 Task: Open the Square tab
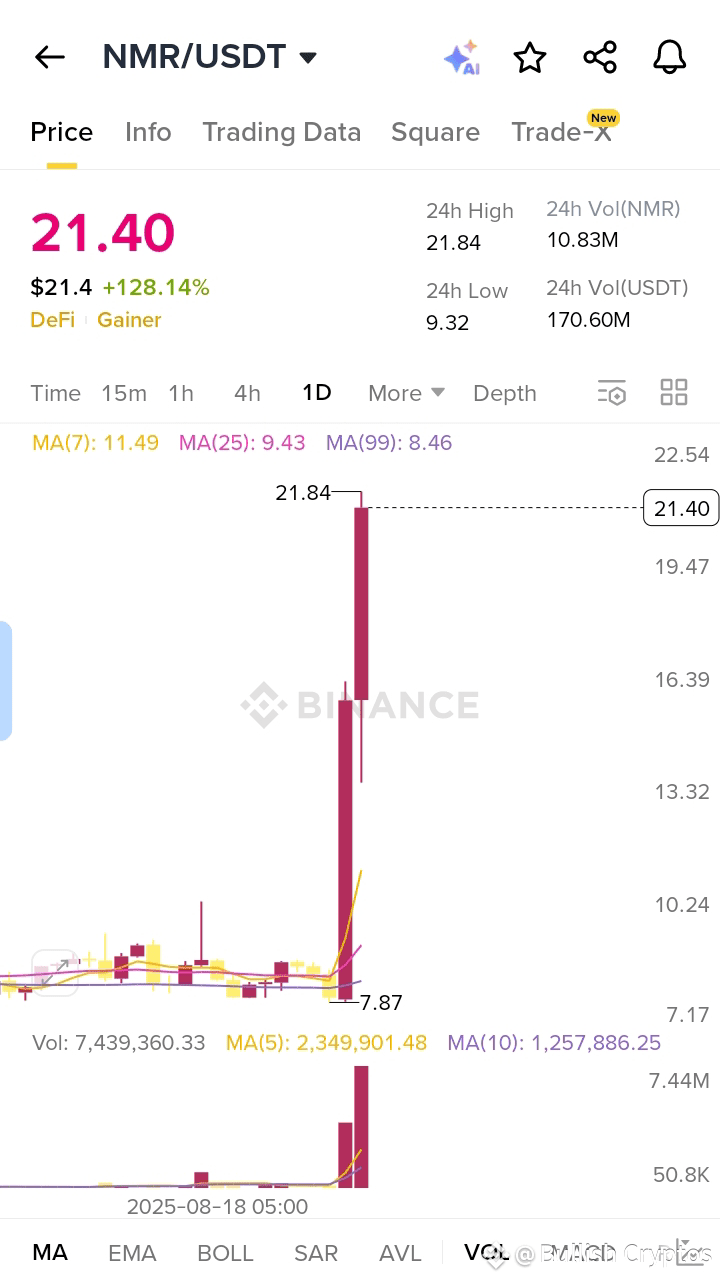pyautogui.click(x=435, y=131)
